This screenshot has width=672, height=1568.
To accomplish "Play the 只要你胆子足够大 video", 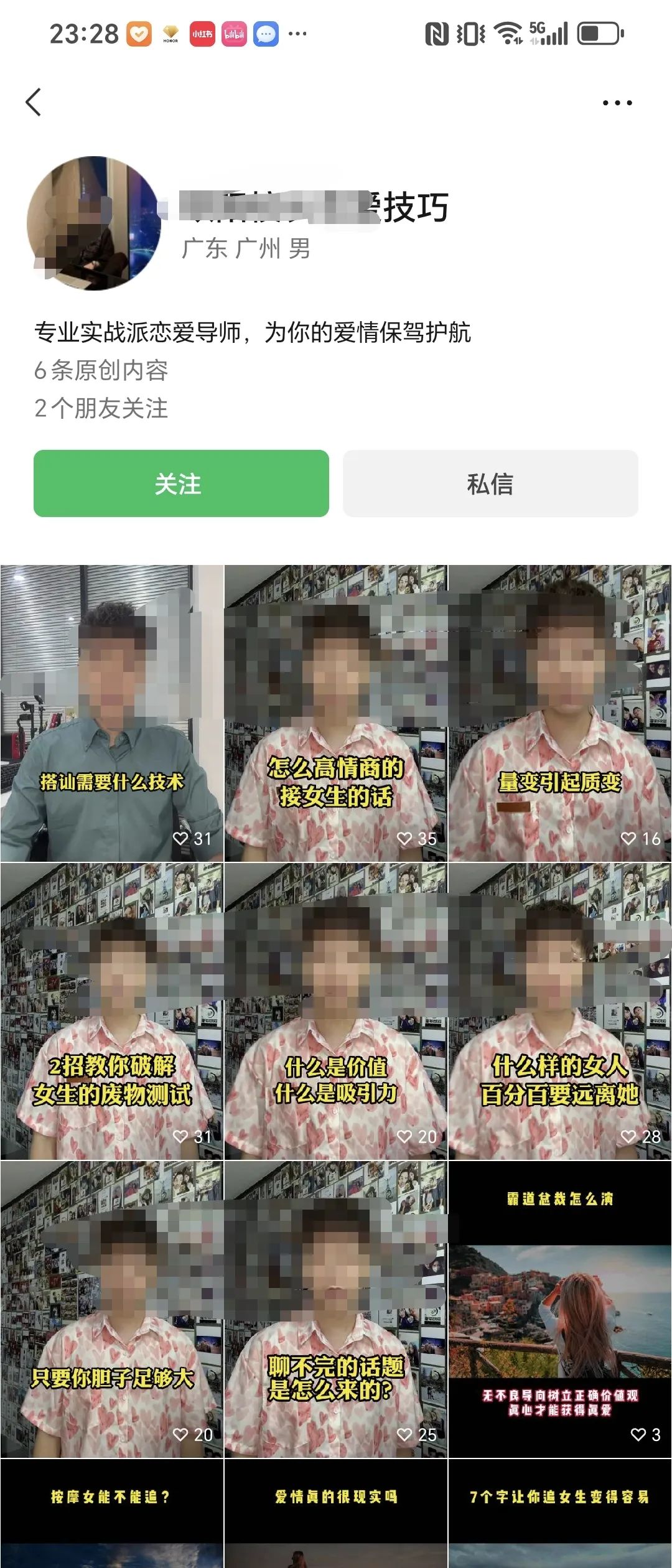I will click(112, 1309).
